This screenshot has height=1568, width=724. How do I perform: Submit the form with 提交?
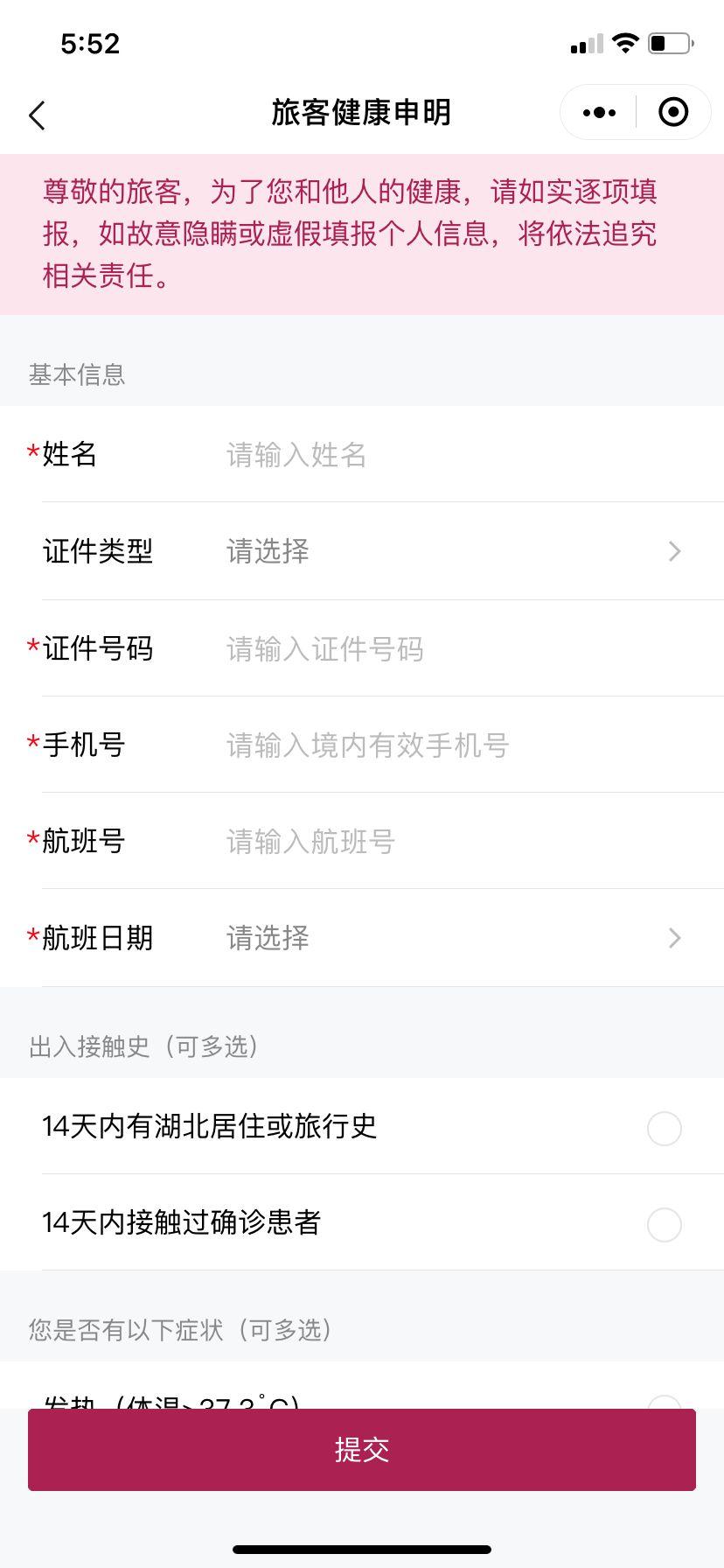pos(362,1450)
